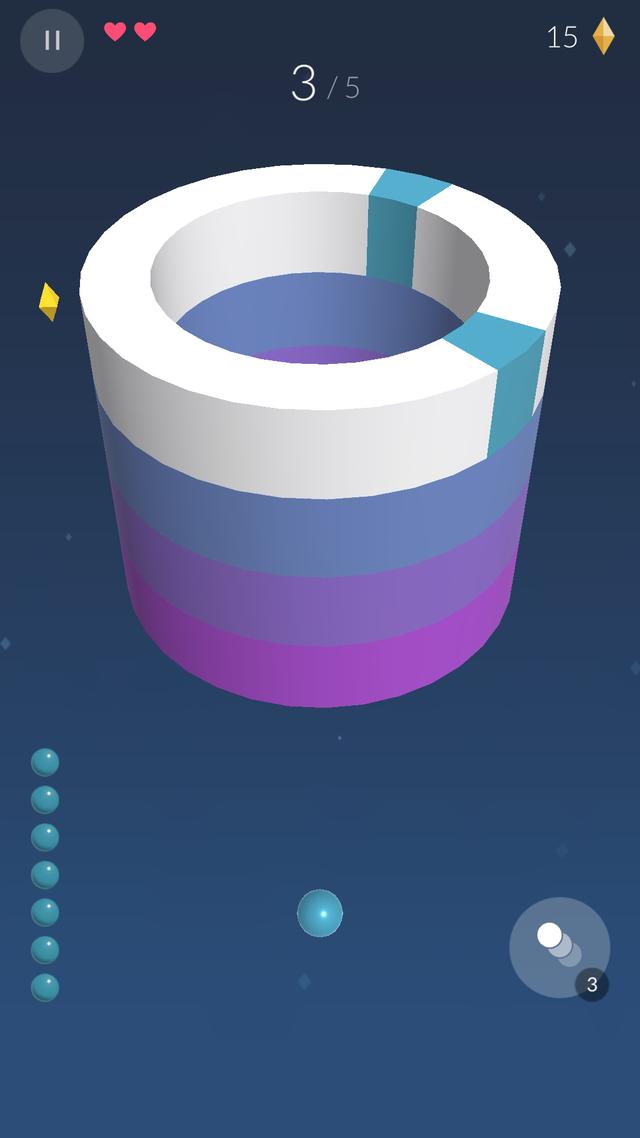The width and height of the screenshot is (640, 1138).
Task: Activate the multi-ball power-up button
Action: (559, 947)
